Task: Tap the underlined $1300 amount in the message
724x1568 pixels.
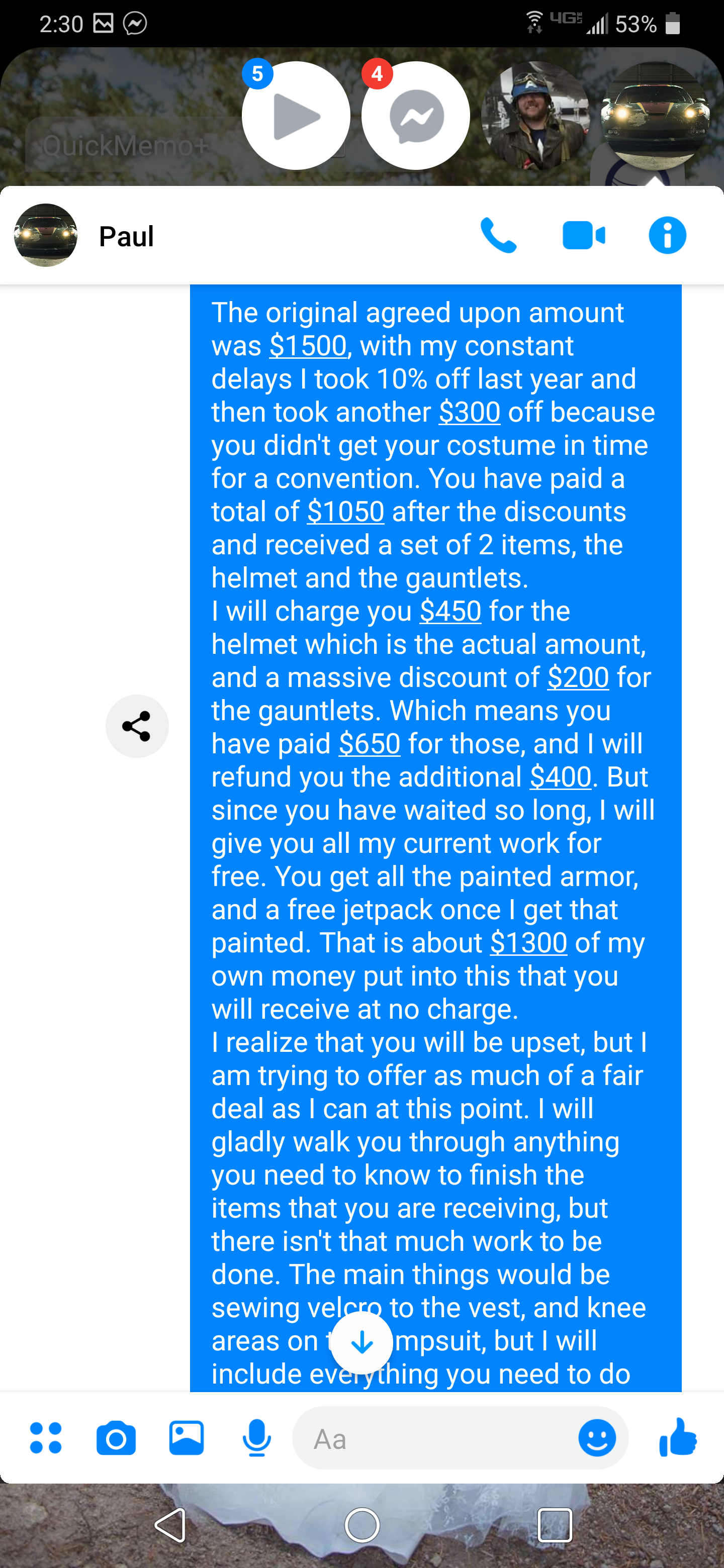Action: [x=528, y=943]
